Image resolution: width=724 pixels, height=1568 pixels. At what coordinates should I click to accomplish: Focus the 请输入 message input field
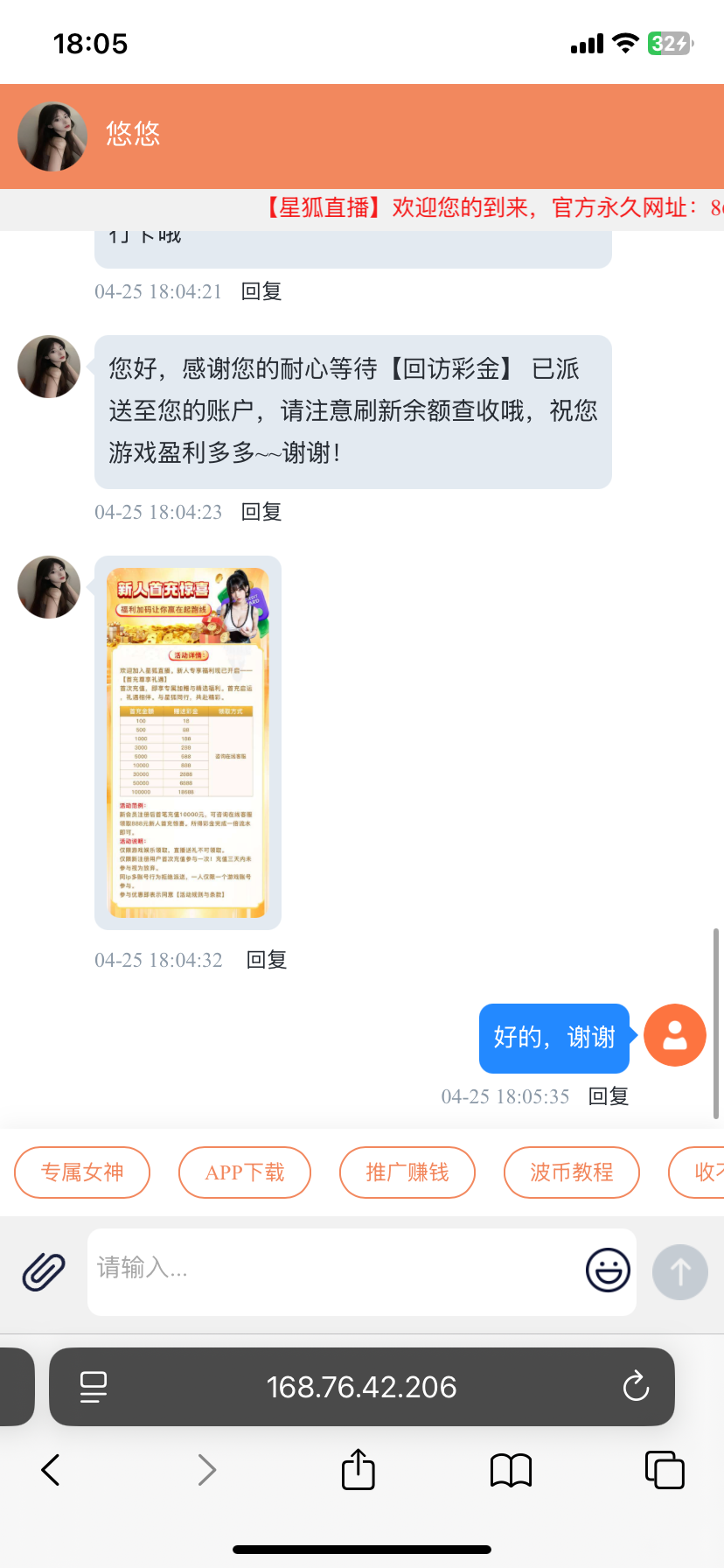click(x=332, y=1270)
